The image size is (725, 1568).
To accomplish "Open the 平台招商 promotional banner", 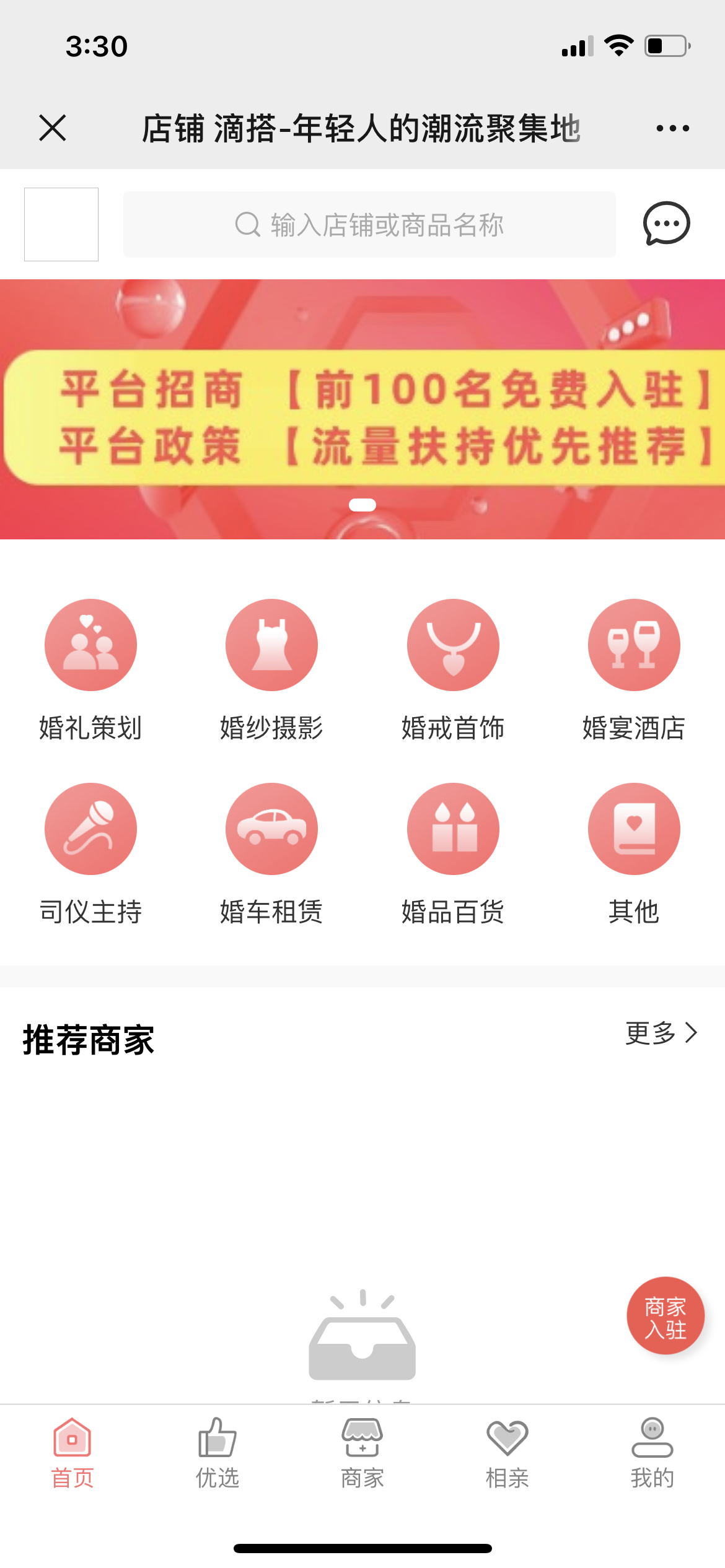I will (x=362, y=409).
